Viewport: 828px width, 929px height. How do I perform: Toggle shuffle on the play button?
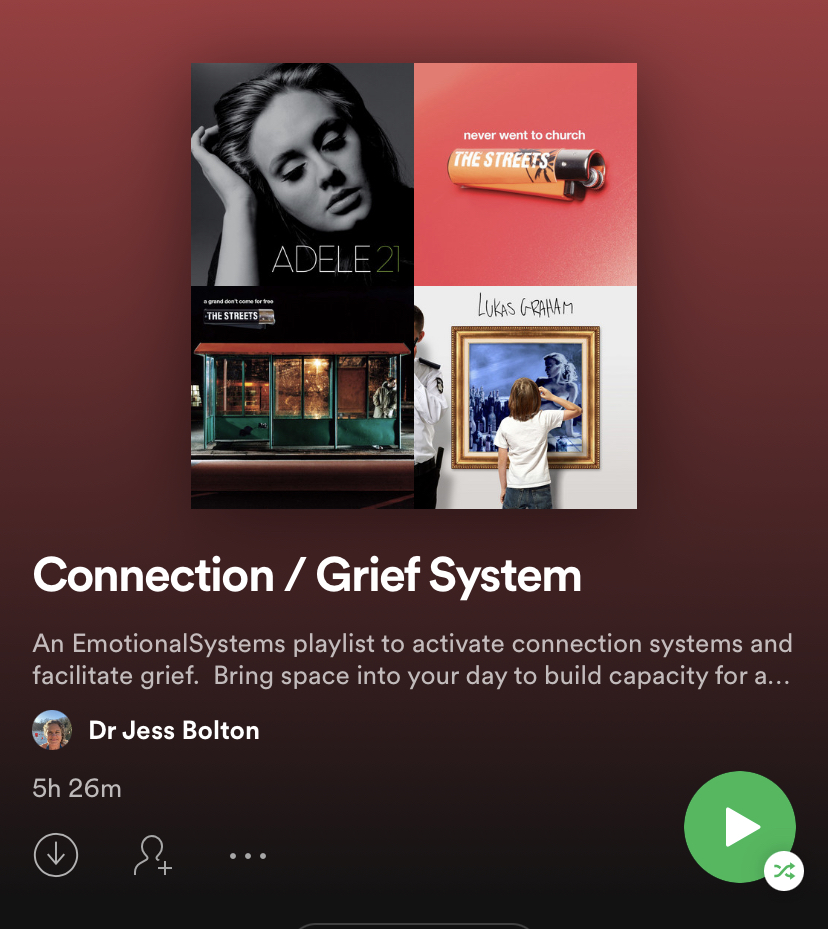(783, 870)
